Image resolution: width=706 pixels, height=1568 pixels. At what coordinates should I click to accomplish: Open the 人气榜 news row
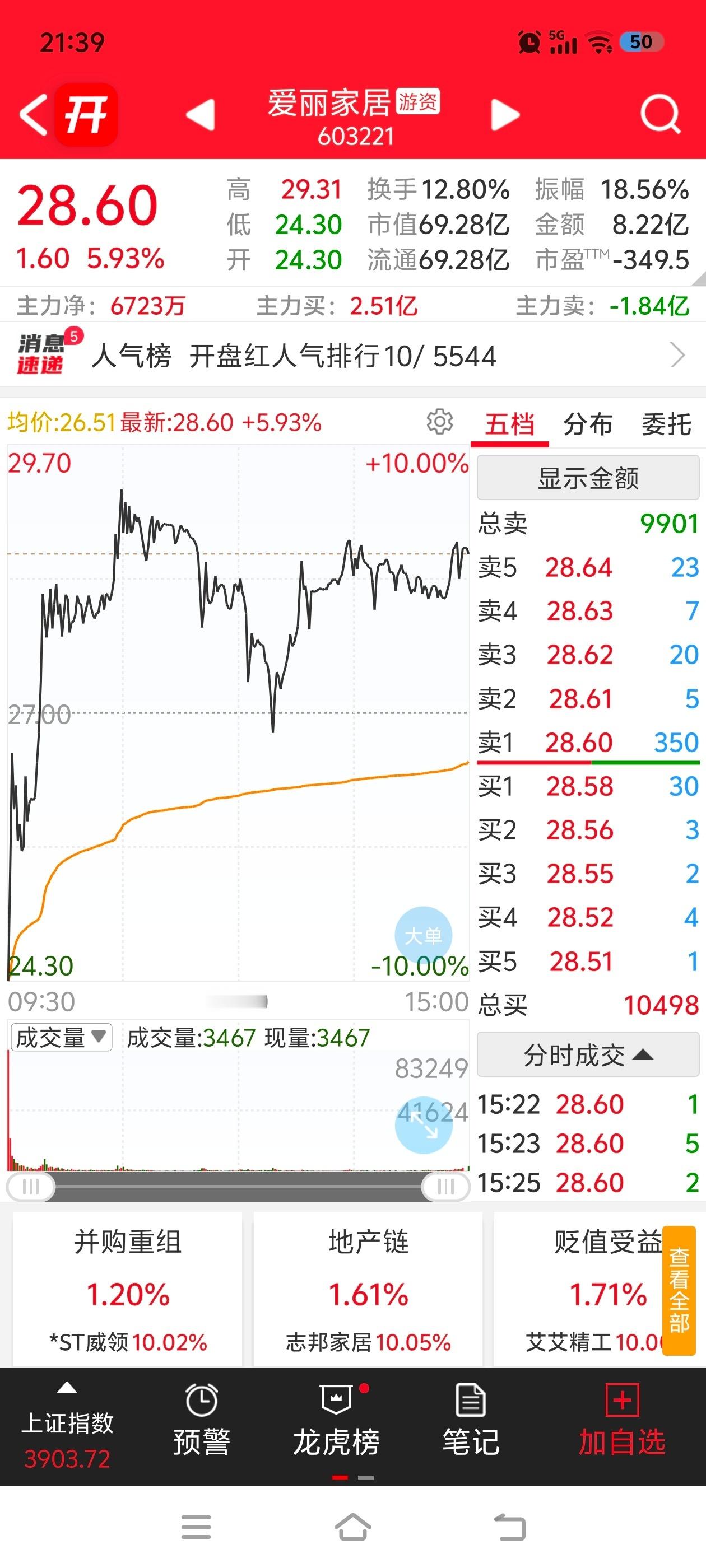click(352, 356)
